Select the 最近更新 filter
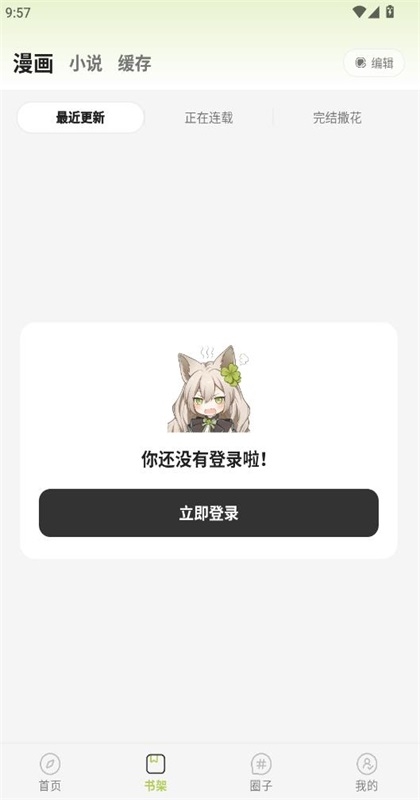The width and height of the screenshot is (420, 800). [81, 118]
